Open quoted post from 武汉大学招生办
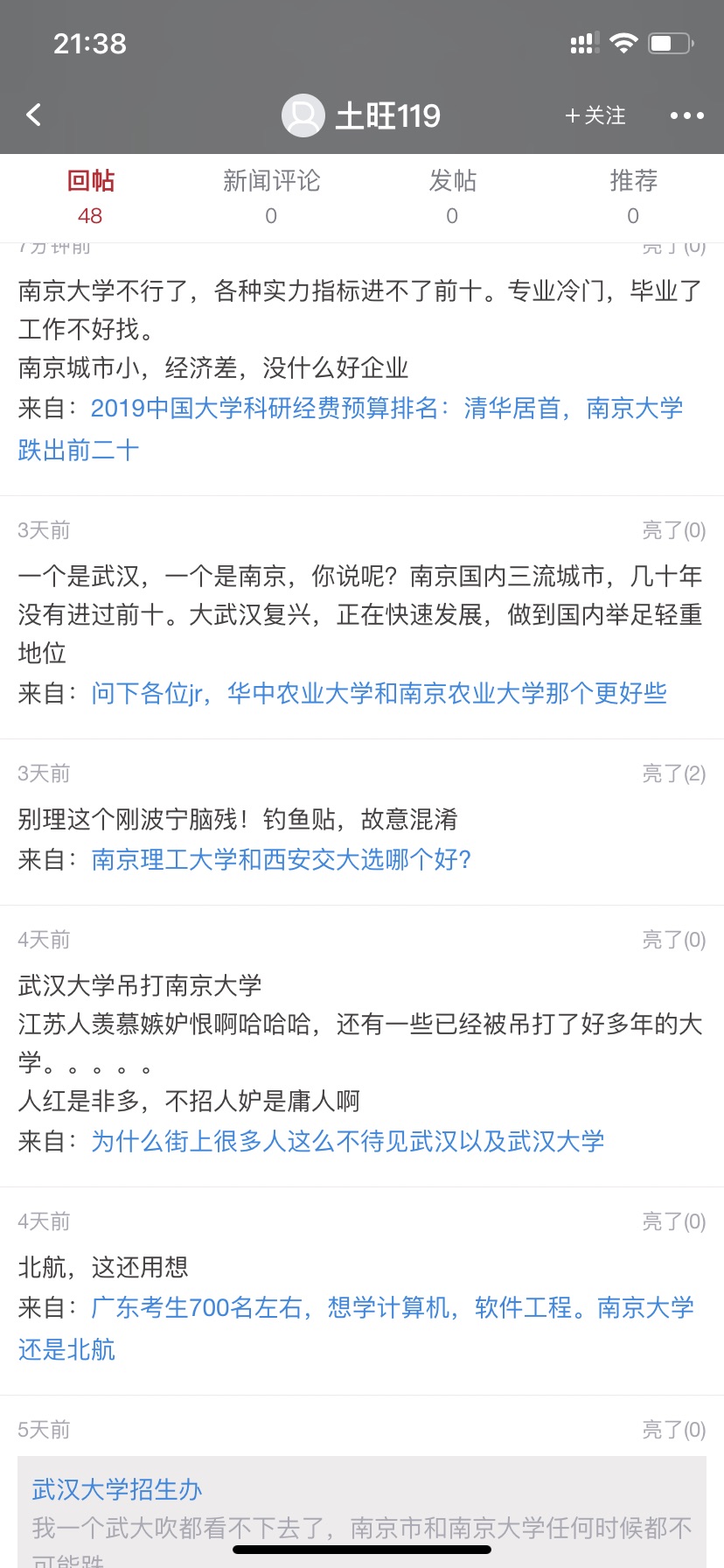 pos(362,1512)
